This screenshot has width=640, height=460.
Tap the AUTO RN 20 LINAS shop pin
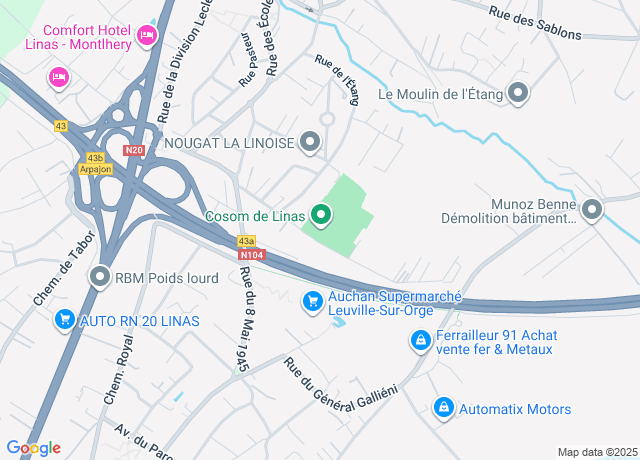point(66,320)
